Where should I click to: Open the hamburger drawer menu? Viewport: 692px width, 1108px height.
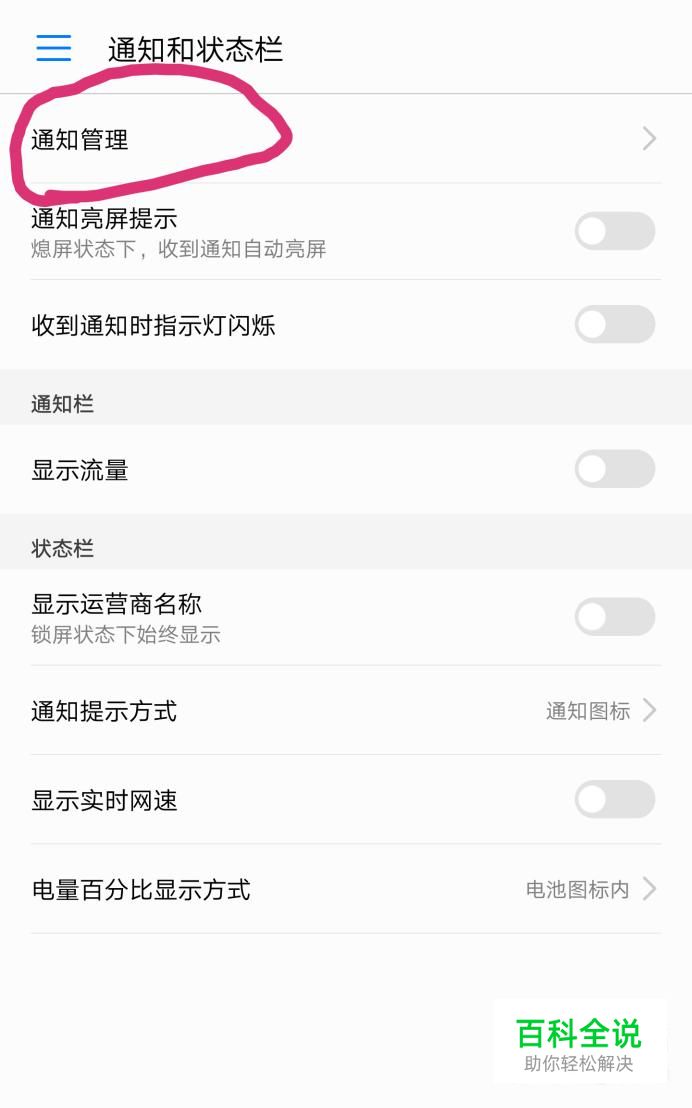pyautogui.click(x=54, y=48)
